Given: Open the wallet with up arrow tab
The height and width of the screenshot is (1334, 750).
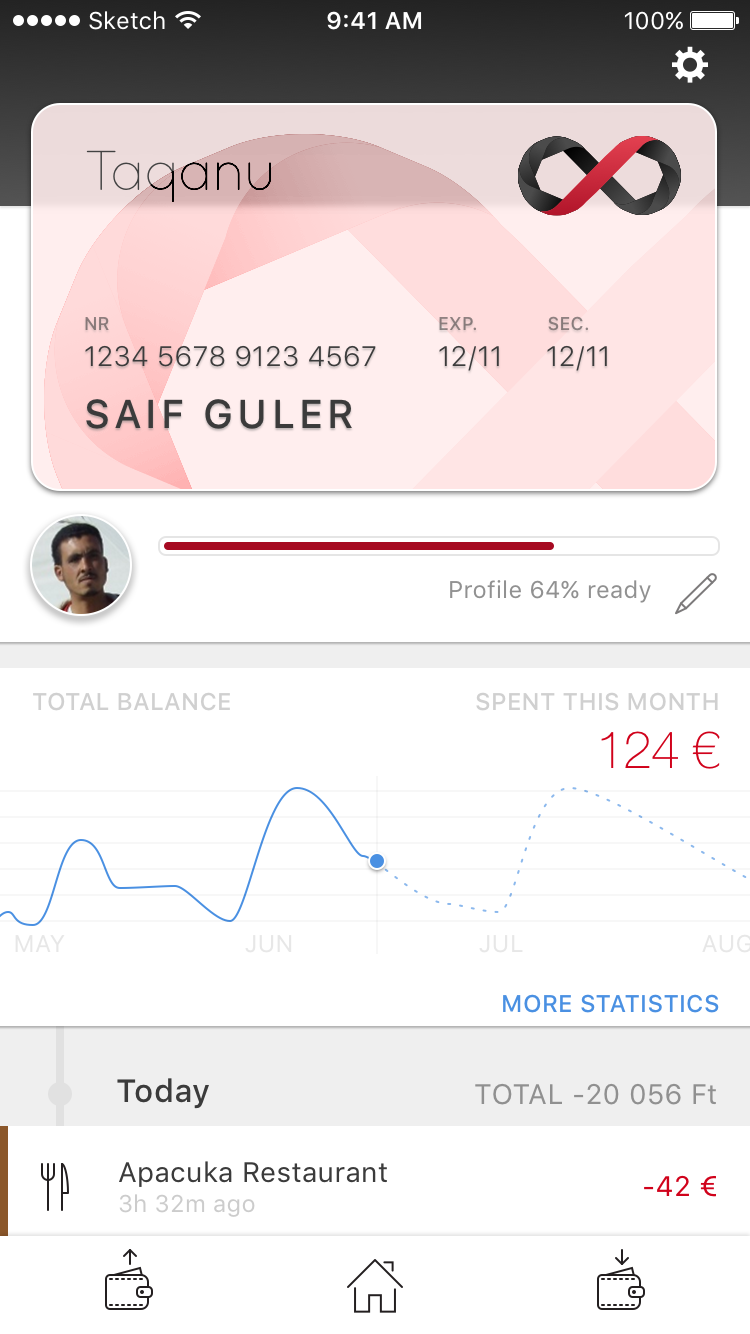Looking at the screenshot, I should [128, 1283].
